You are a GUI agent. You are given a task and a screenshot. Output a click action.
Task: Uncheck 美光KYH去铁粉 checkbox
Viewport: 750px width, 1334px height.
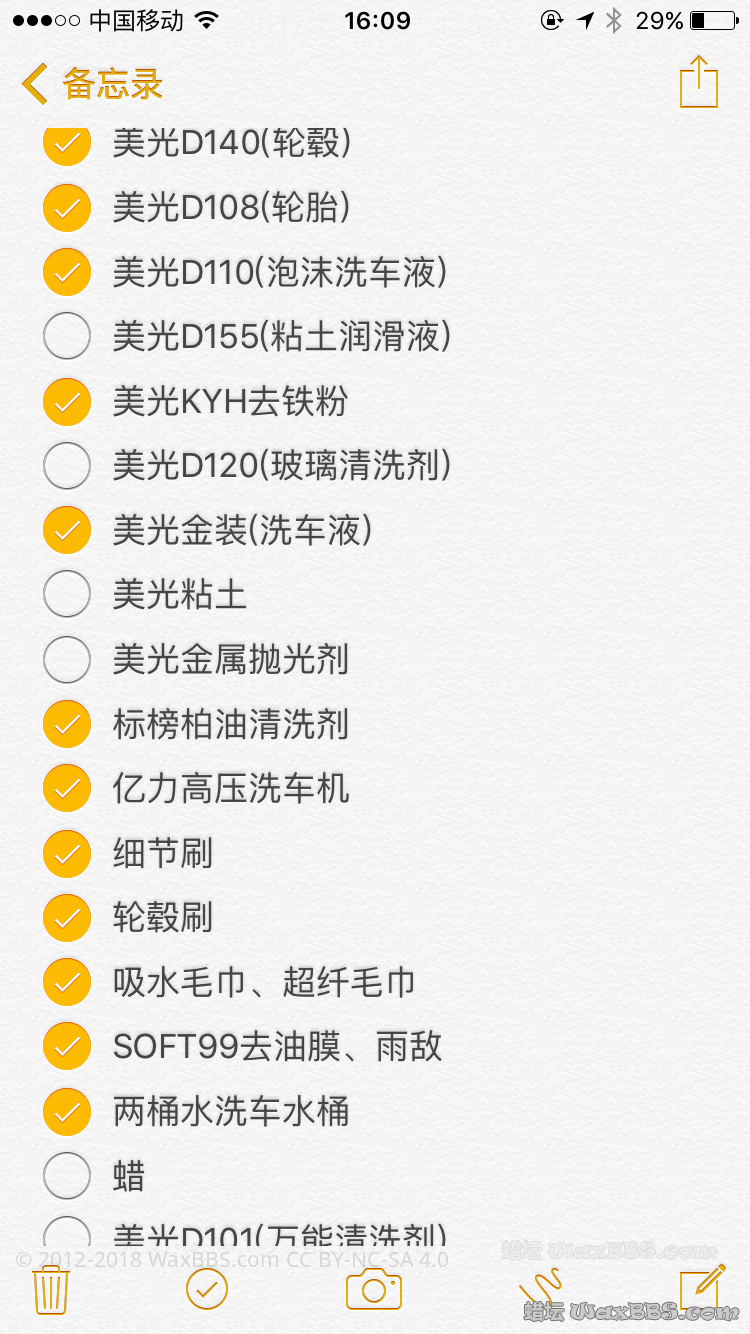pos(67,401)
